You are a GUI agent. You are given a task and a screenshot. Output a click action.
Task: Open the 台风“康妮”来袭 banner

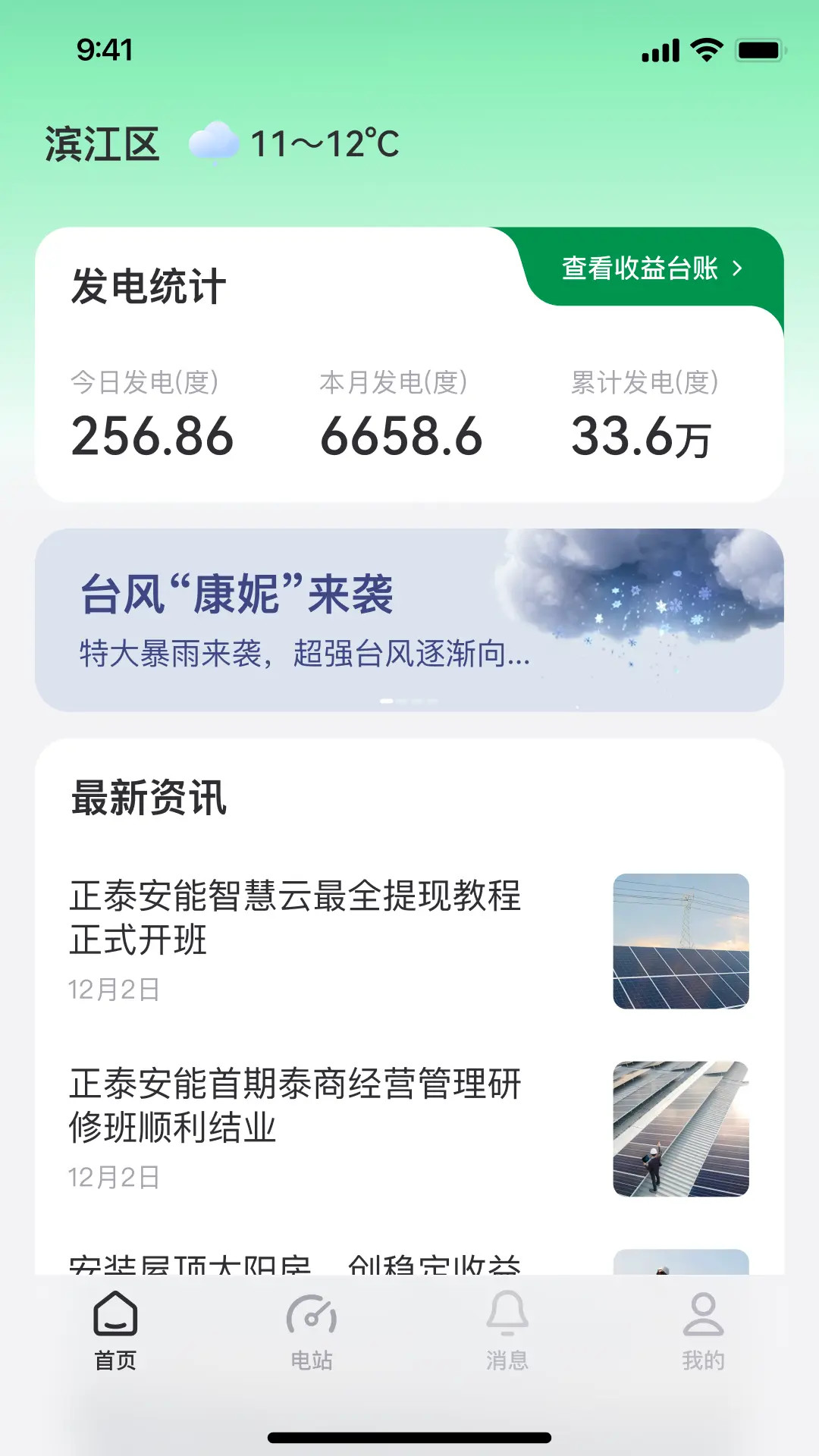(409, 620)
